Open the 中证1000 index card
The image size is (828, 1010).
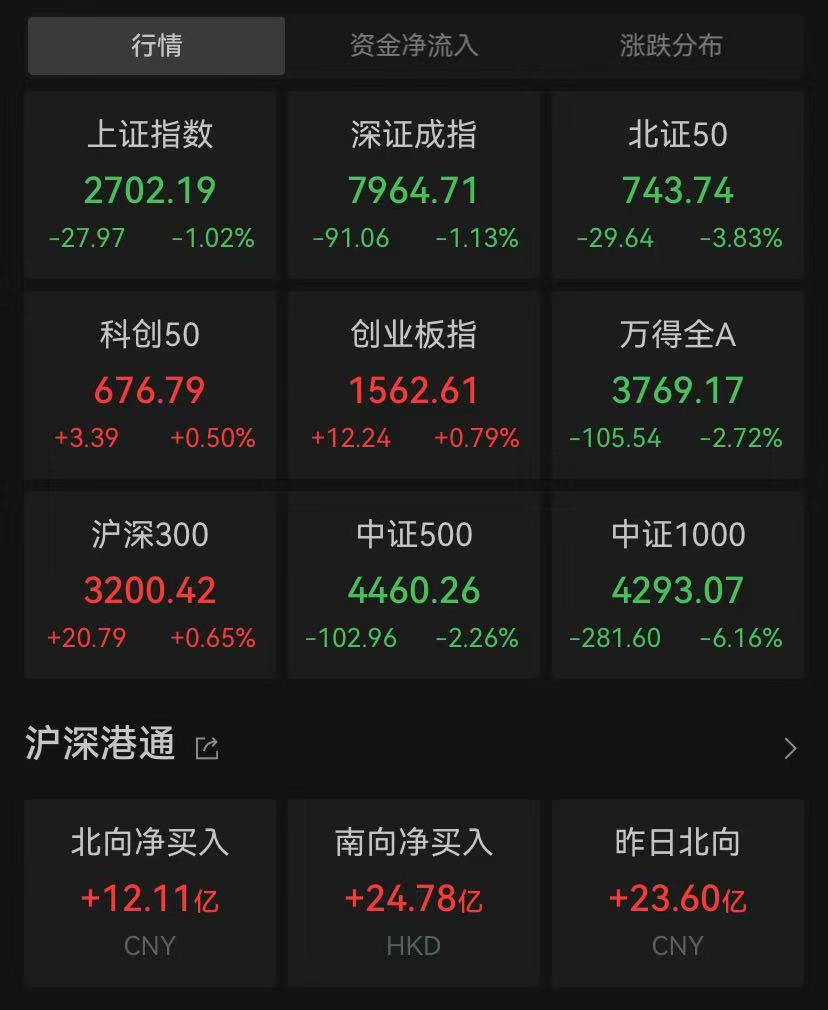click(x=678, y=585)
